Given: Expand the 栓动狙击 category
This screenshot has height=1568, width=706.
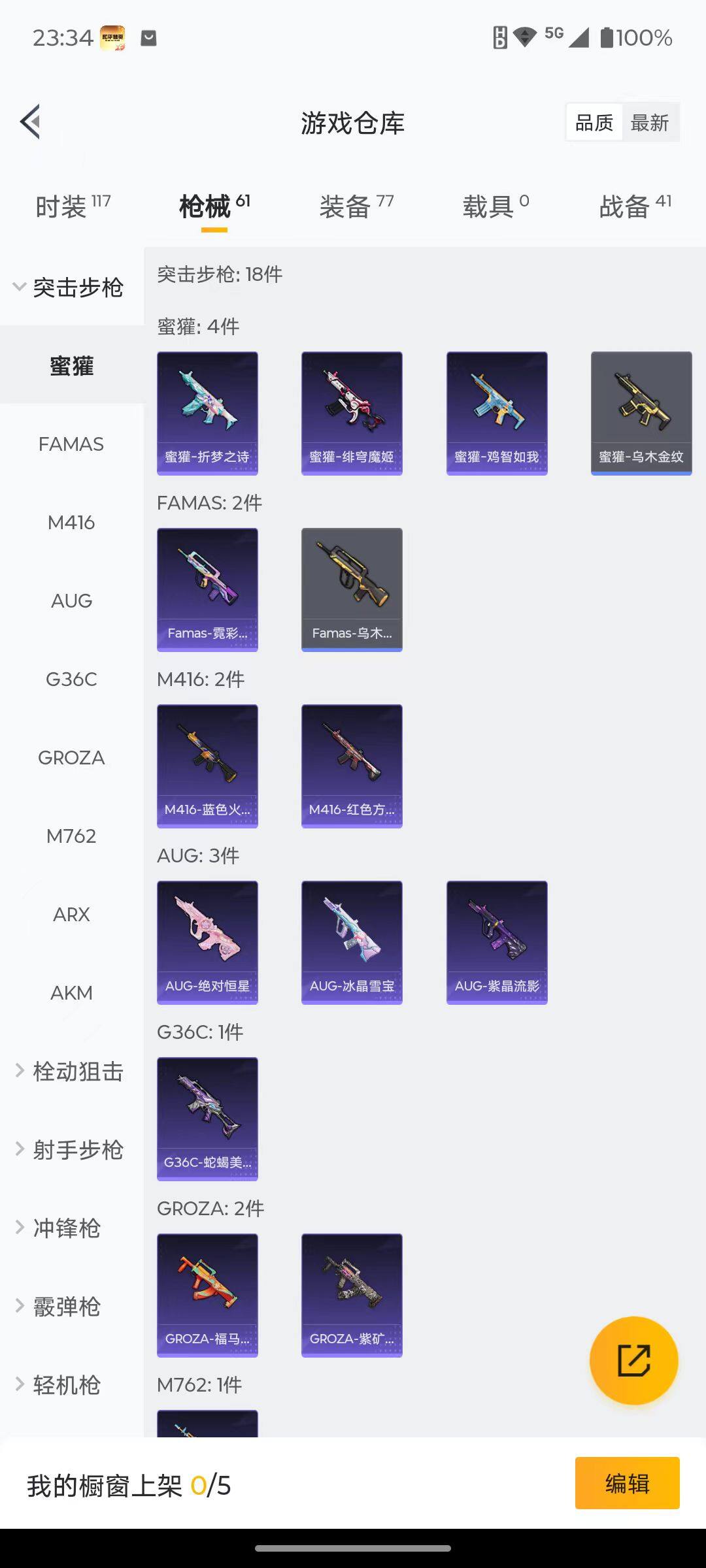Looking at the screenshot, I should (71, 1071).
